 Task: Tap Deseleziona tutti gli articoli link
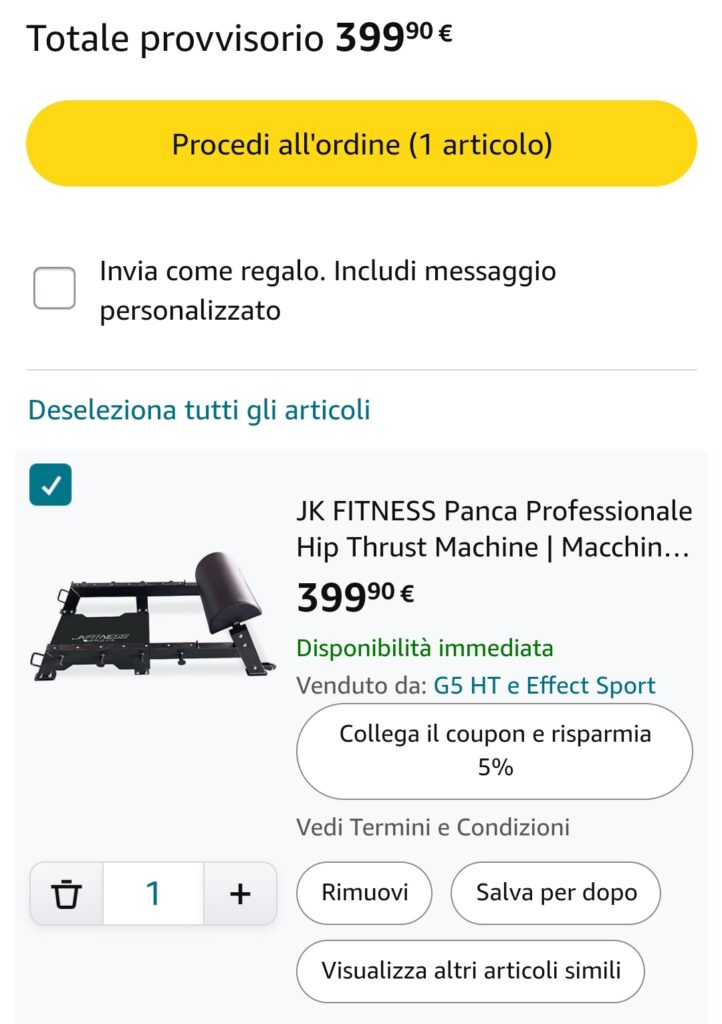click(x=199, y=410)
